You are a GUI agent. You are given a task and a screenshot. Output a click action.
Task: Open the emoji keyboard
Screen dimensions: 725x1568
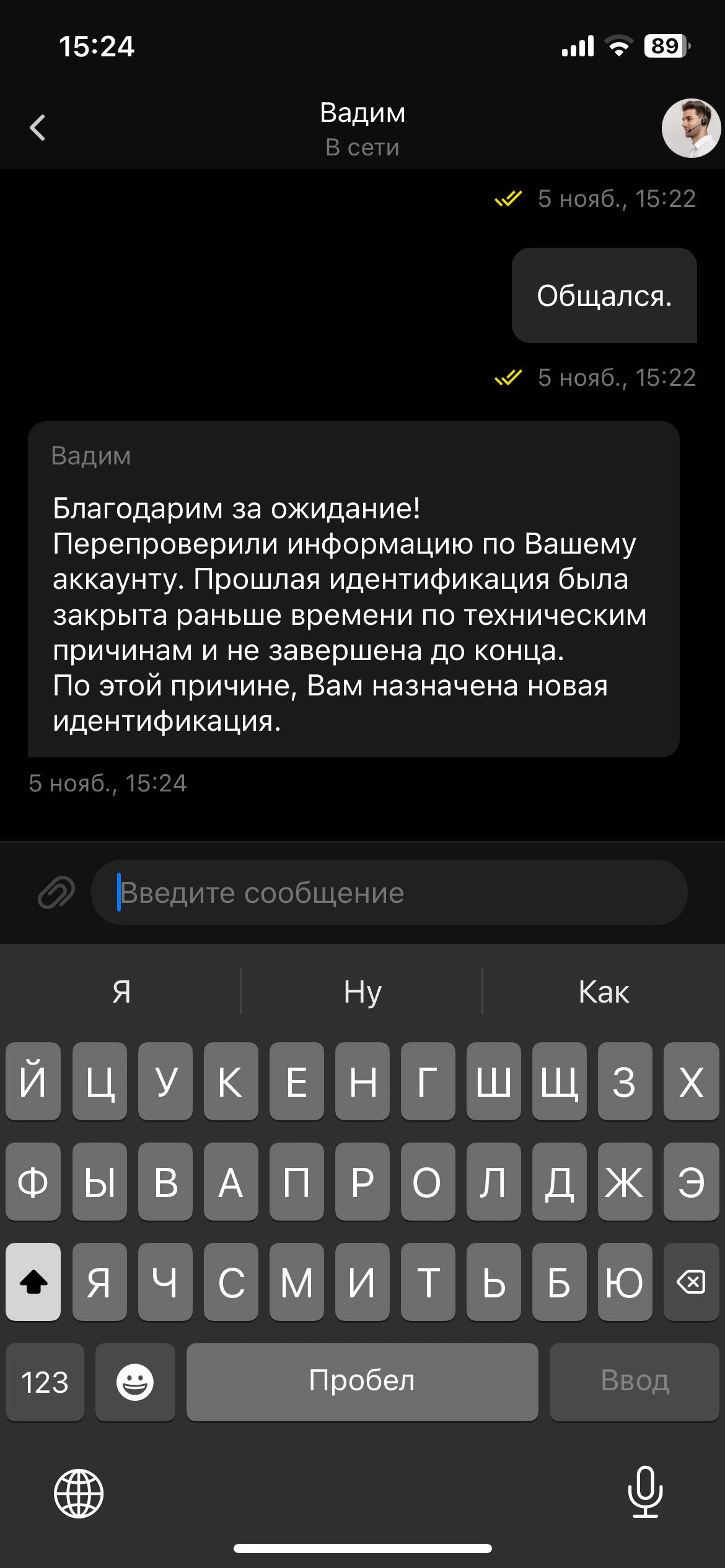[x=135, y=1382]
